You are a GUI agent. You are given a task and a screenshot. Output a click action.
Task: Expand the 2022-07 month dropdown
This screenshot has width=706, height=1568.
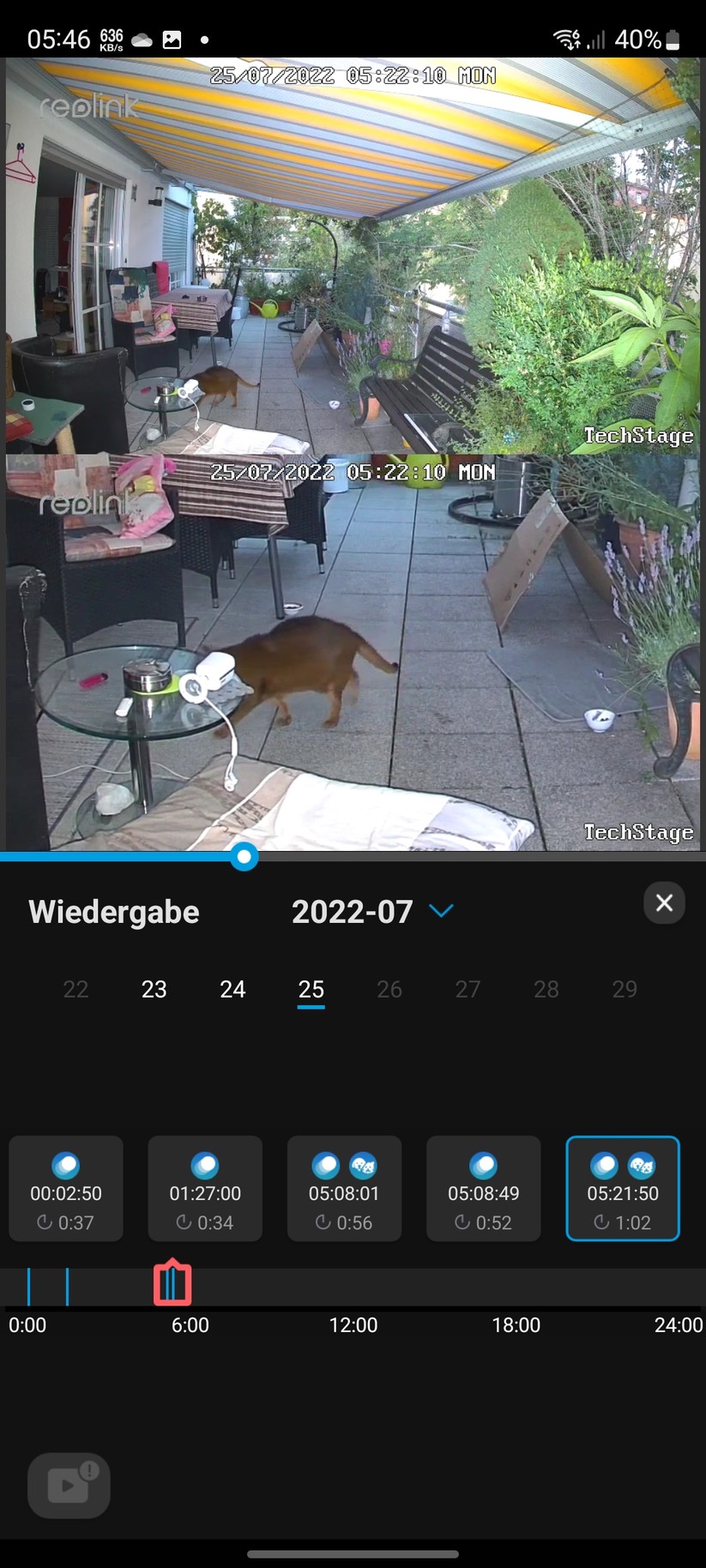pyautogui.click(x=441, y=911)
